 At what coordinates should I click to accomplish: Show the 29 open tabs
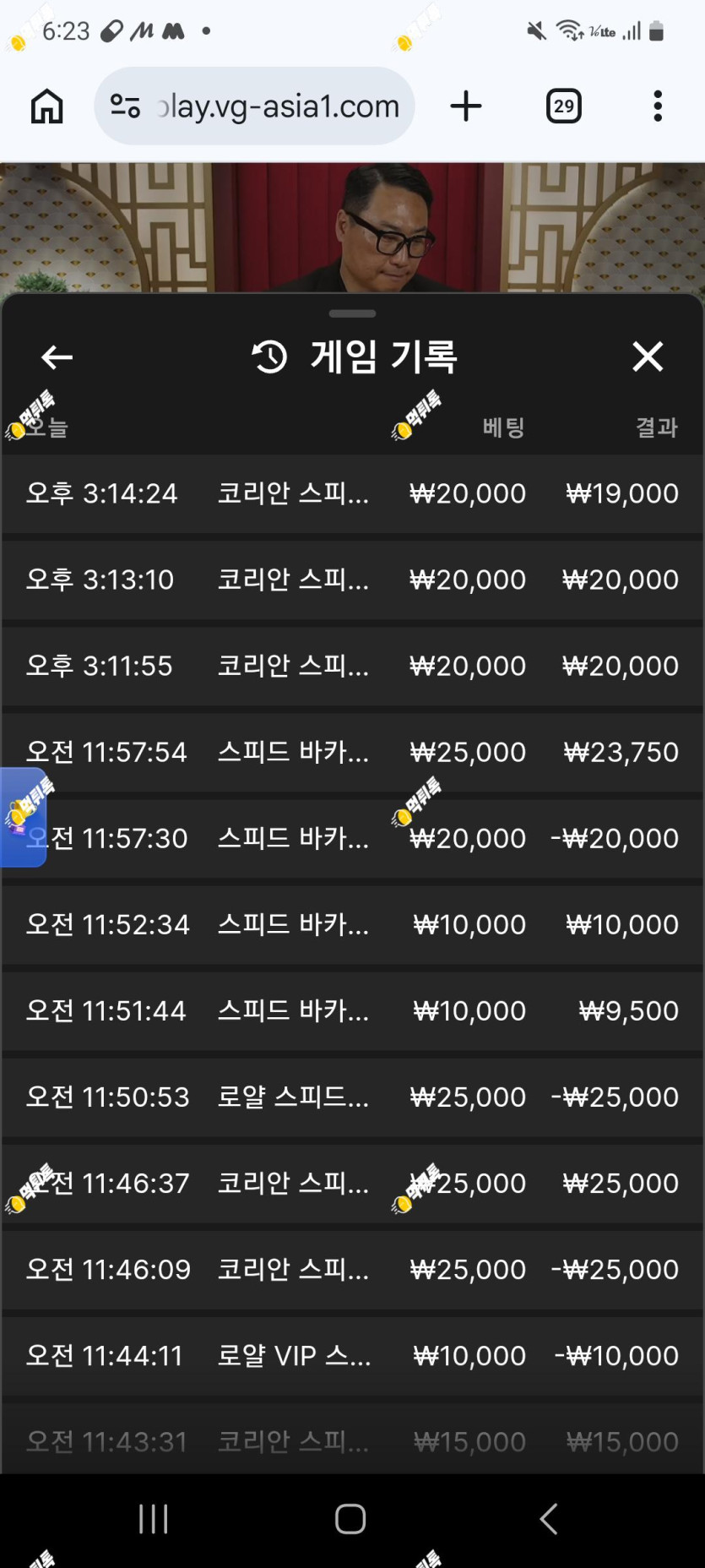tap(564, 106)
